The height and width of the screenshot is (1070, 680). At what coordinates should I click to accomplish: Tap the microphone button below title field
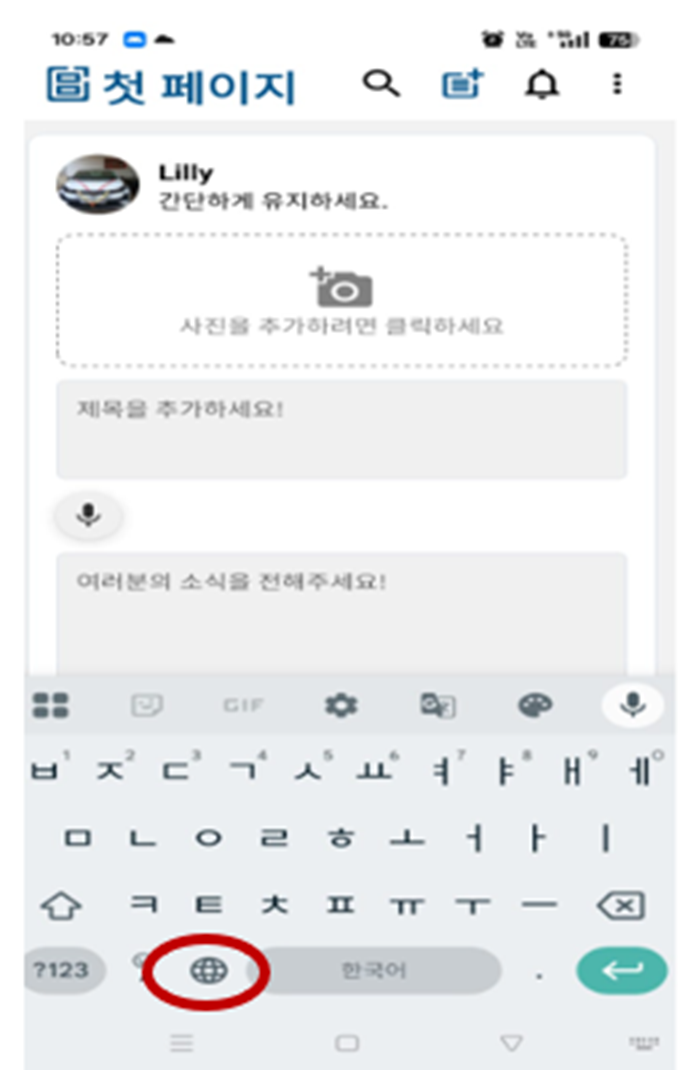tap(89, 515)
